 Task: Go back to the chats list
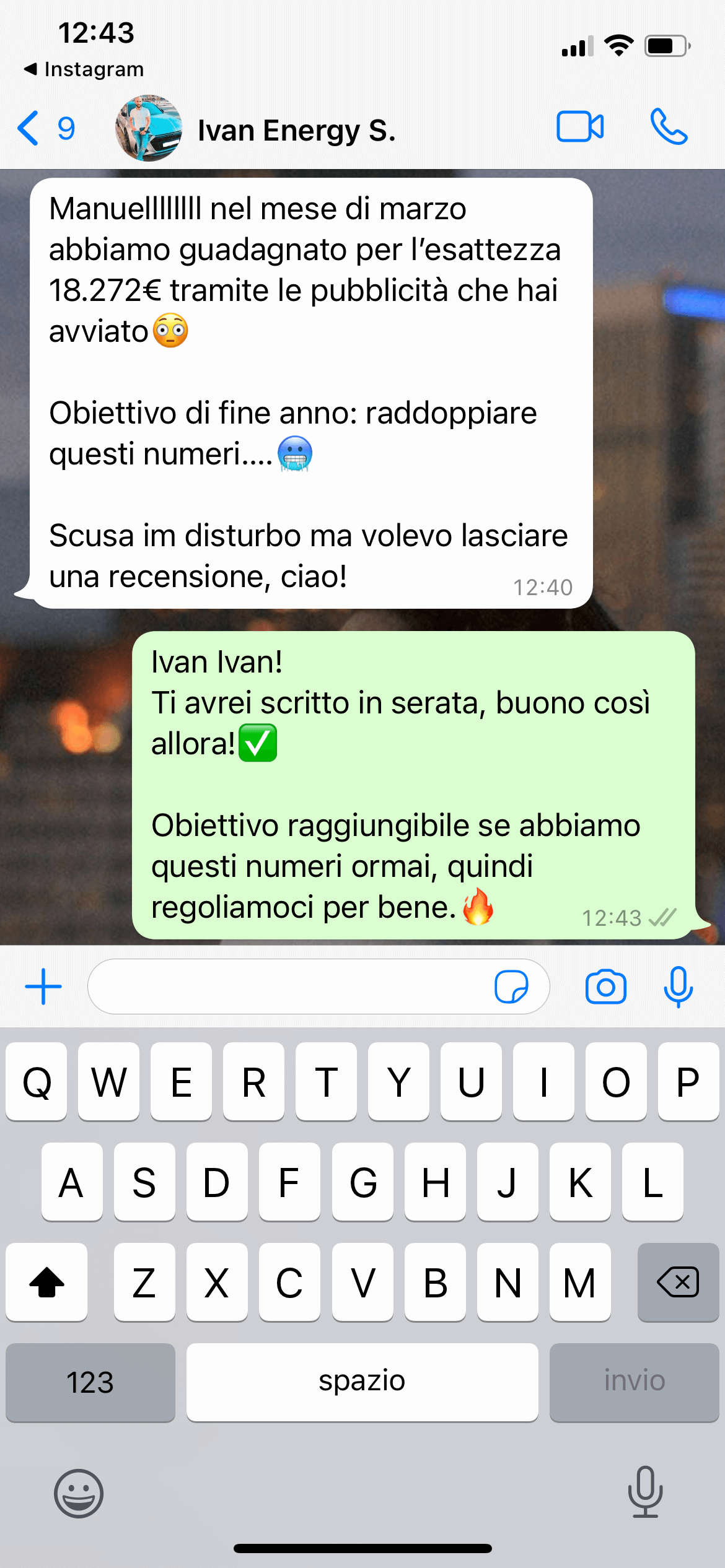tap(45, 129)
